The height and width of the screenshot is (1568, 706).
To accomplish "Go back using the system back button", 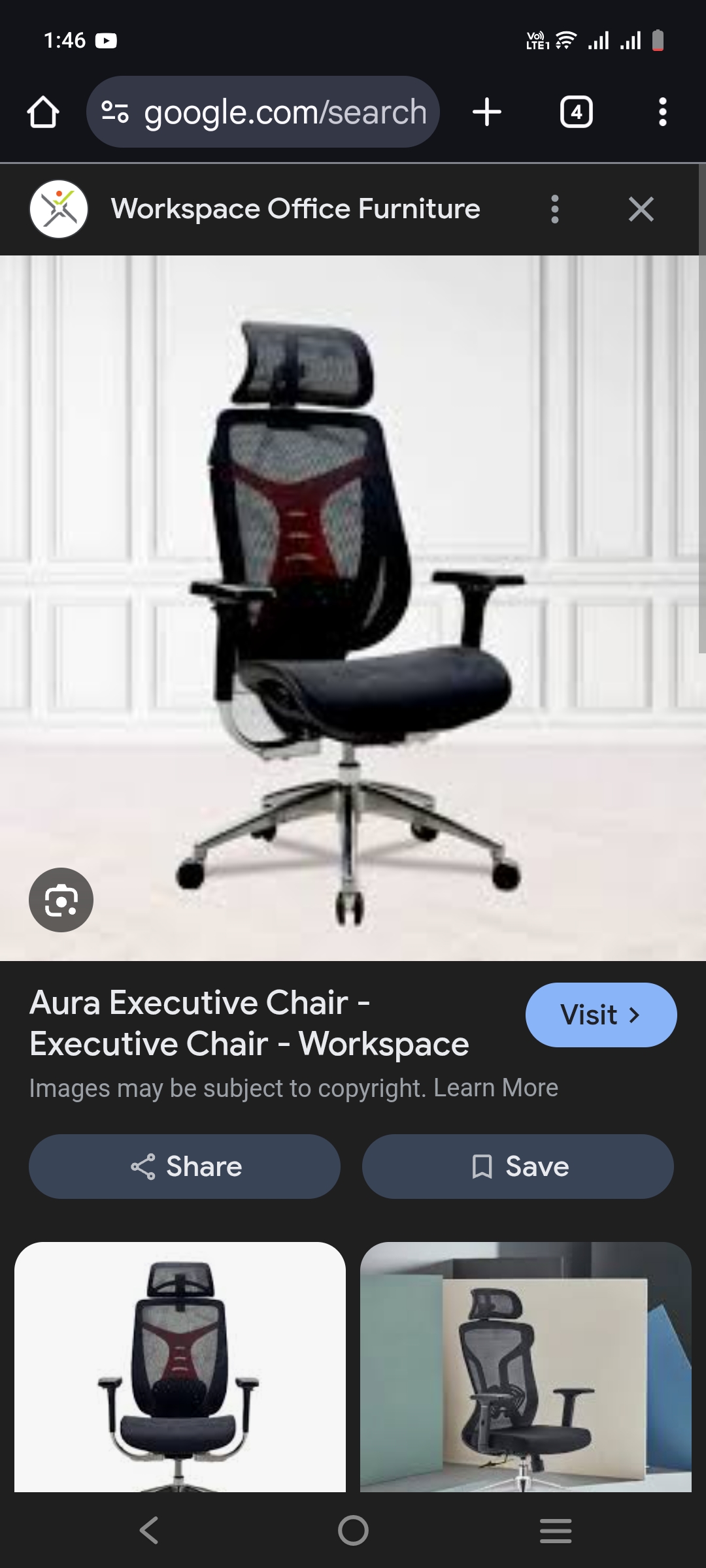I will coord(149,1530).
